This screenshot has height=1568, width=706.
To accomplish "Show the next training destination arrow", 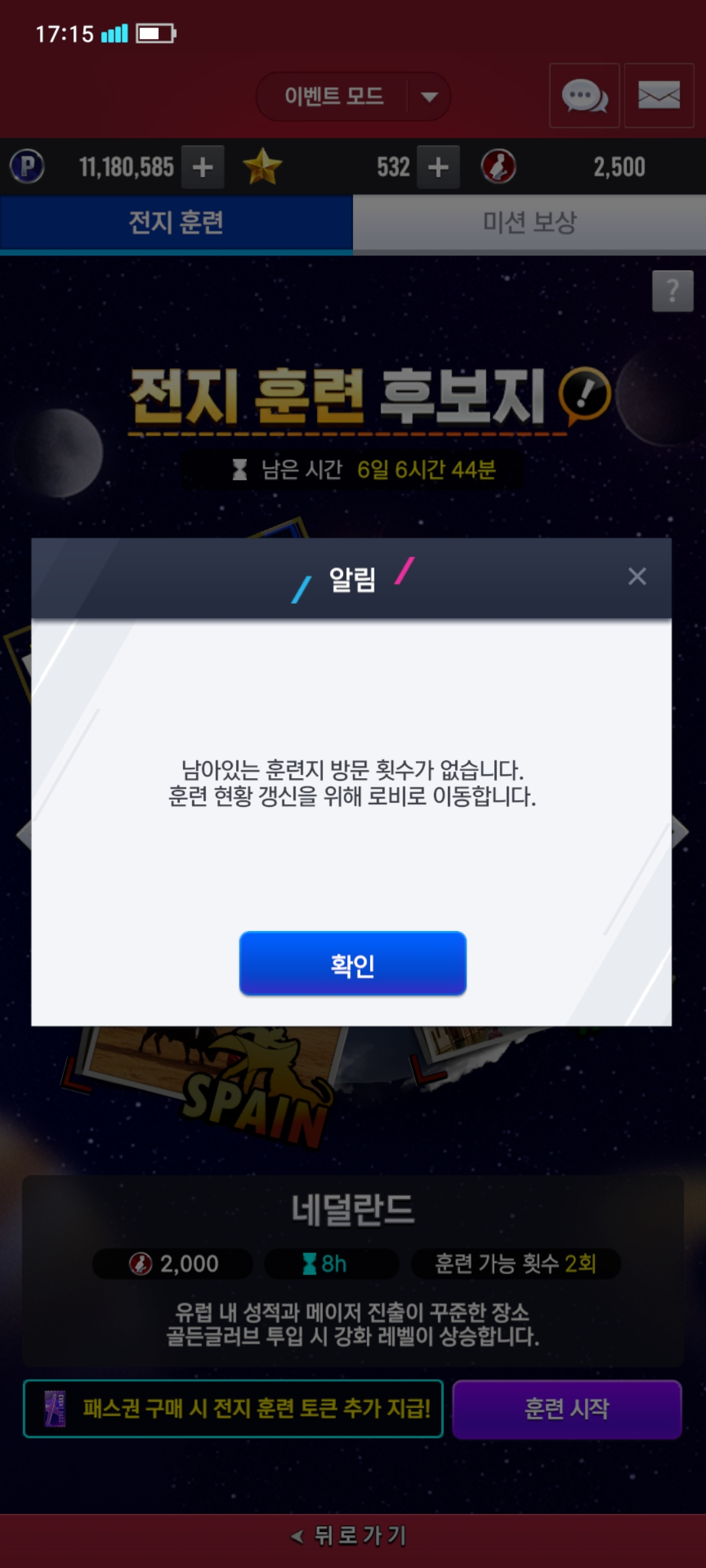I will tap(681, 832).
